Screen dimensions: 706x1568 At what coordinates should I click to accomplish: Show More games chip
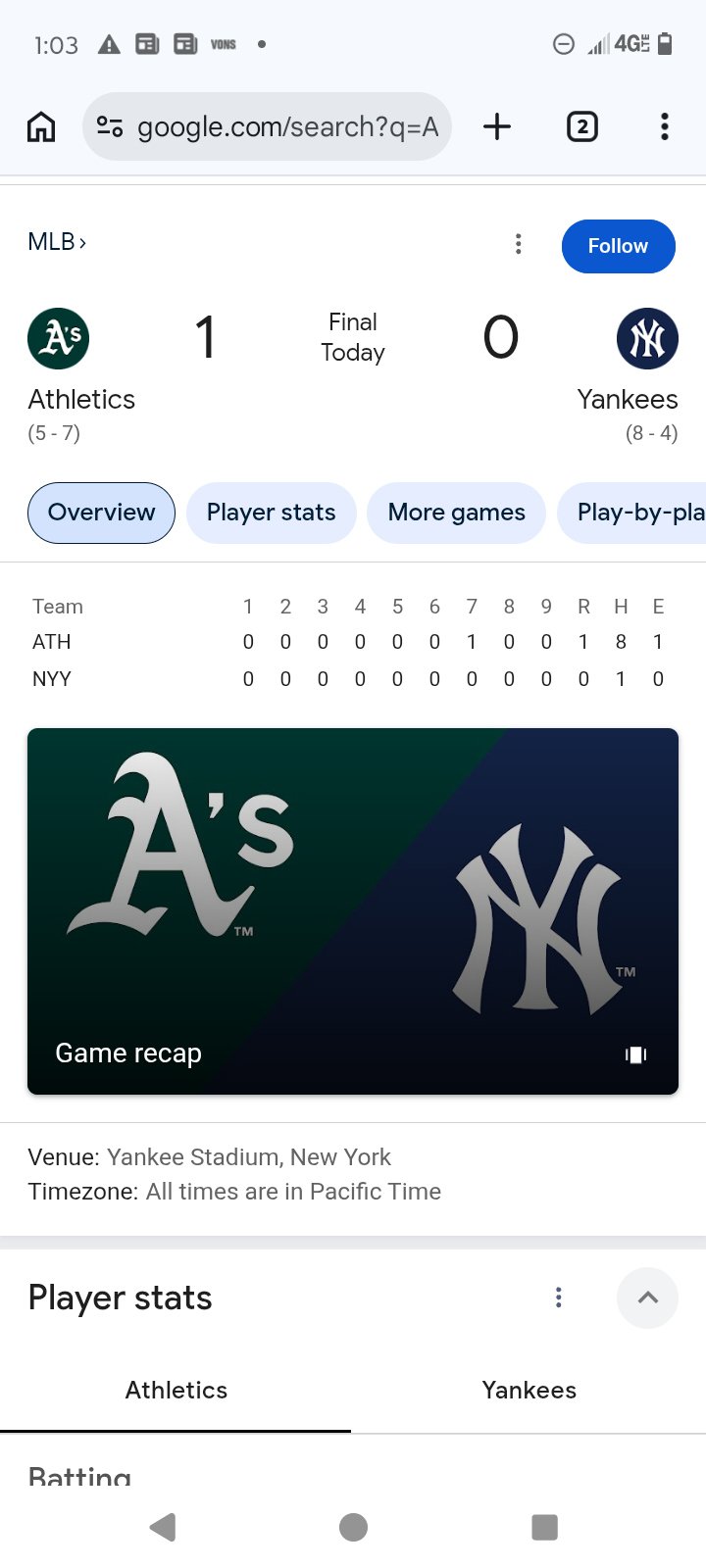[x=456, y=513]
